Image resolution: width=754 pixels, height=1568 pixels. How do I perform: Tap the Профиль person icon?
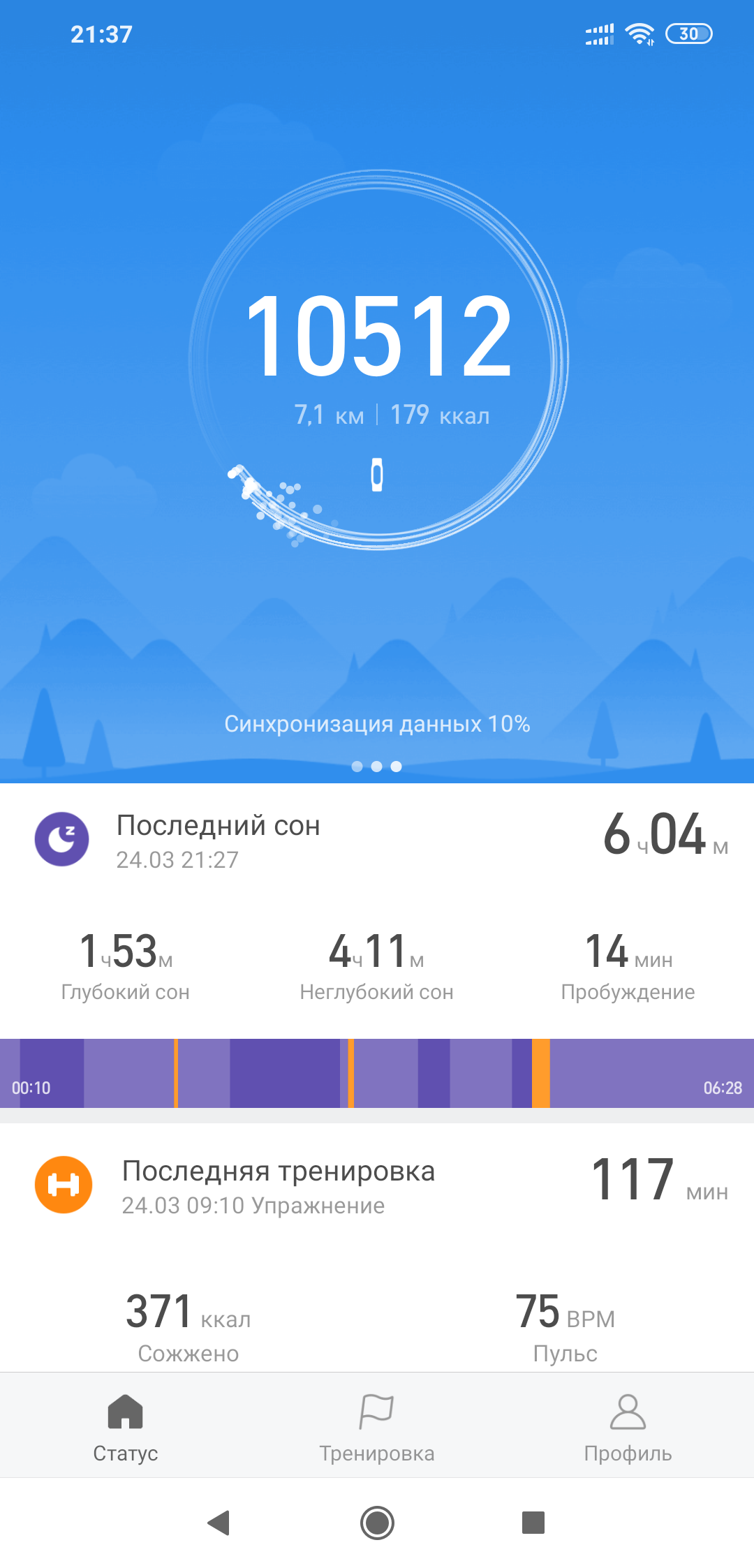click(x=628, y=1410)
